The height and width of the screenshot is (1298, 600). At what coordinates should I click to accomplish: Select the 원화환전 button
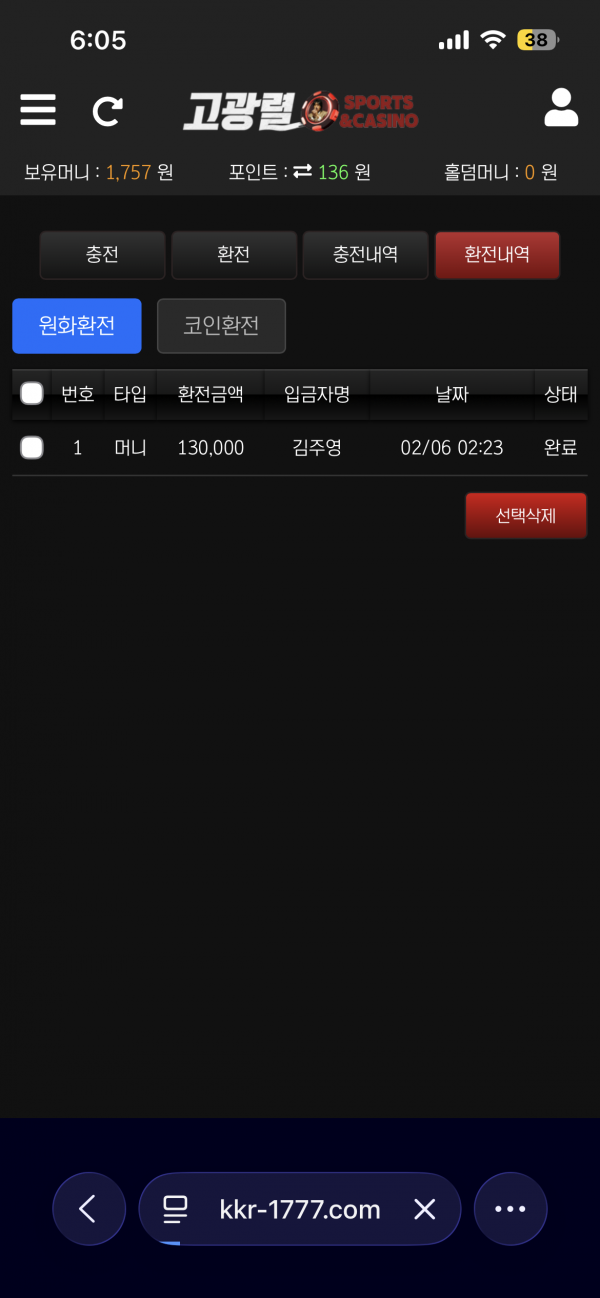(x=77, y=326)
